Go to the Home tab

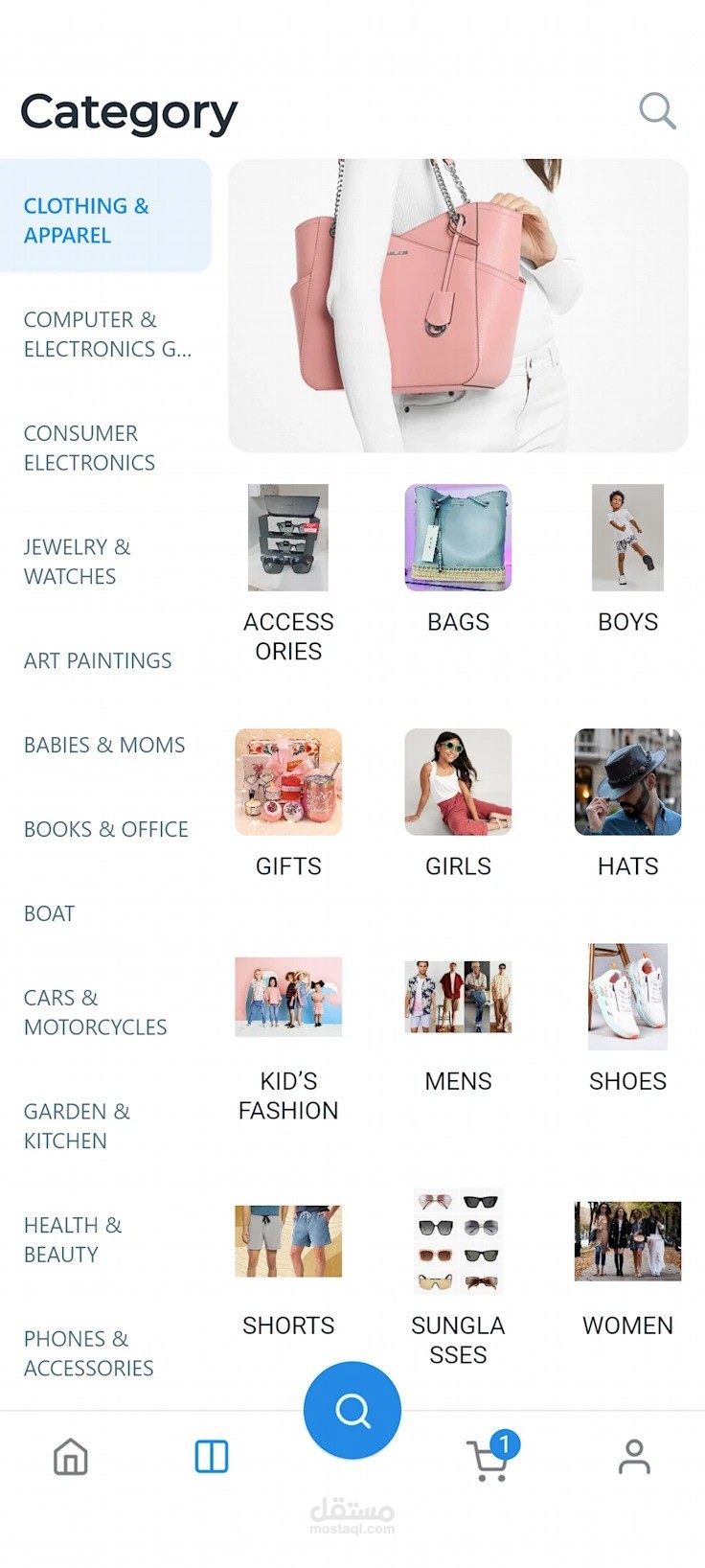(x=71, y=1457)
